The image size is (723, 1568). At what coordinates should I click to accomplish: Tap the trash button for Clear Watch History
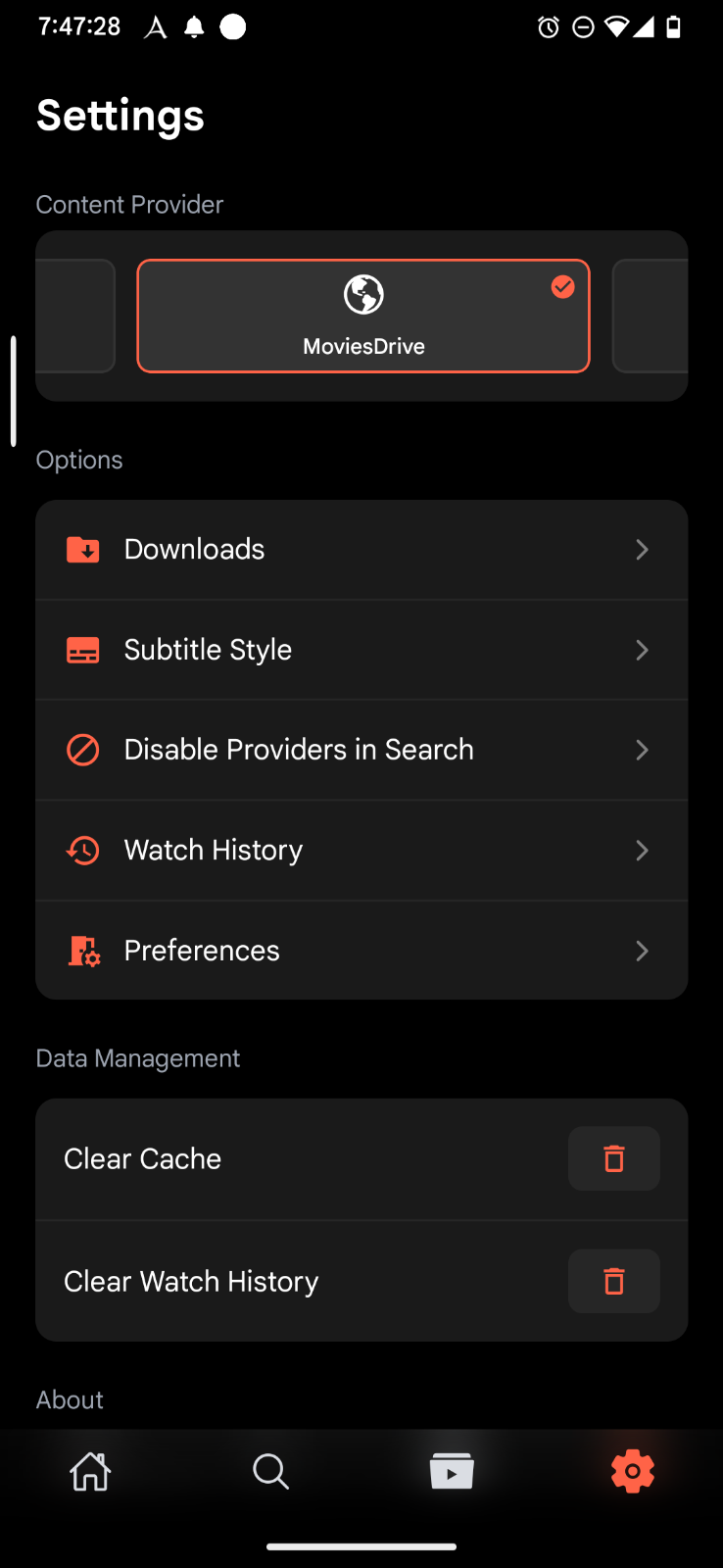point(613,1281)
